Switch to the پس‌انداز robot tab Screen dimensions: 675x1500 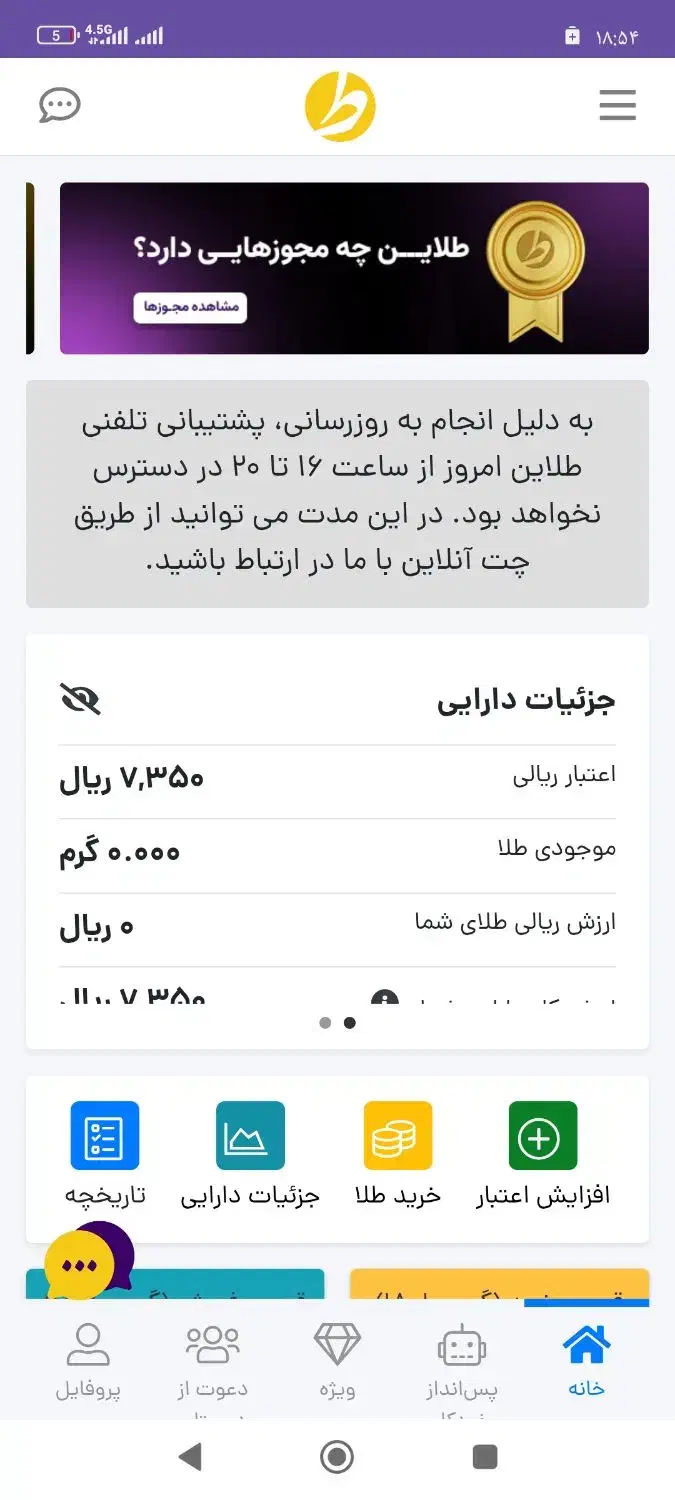tap(462, 1360)
